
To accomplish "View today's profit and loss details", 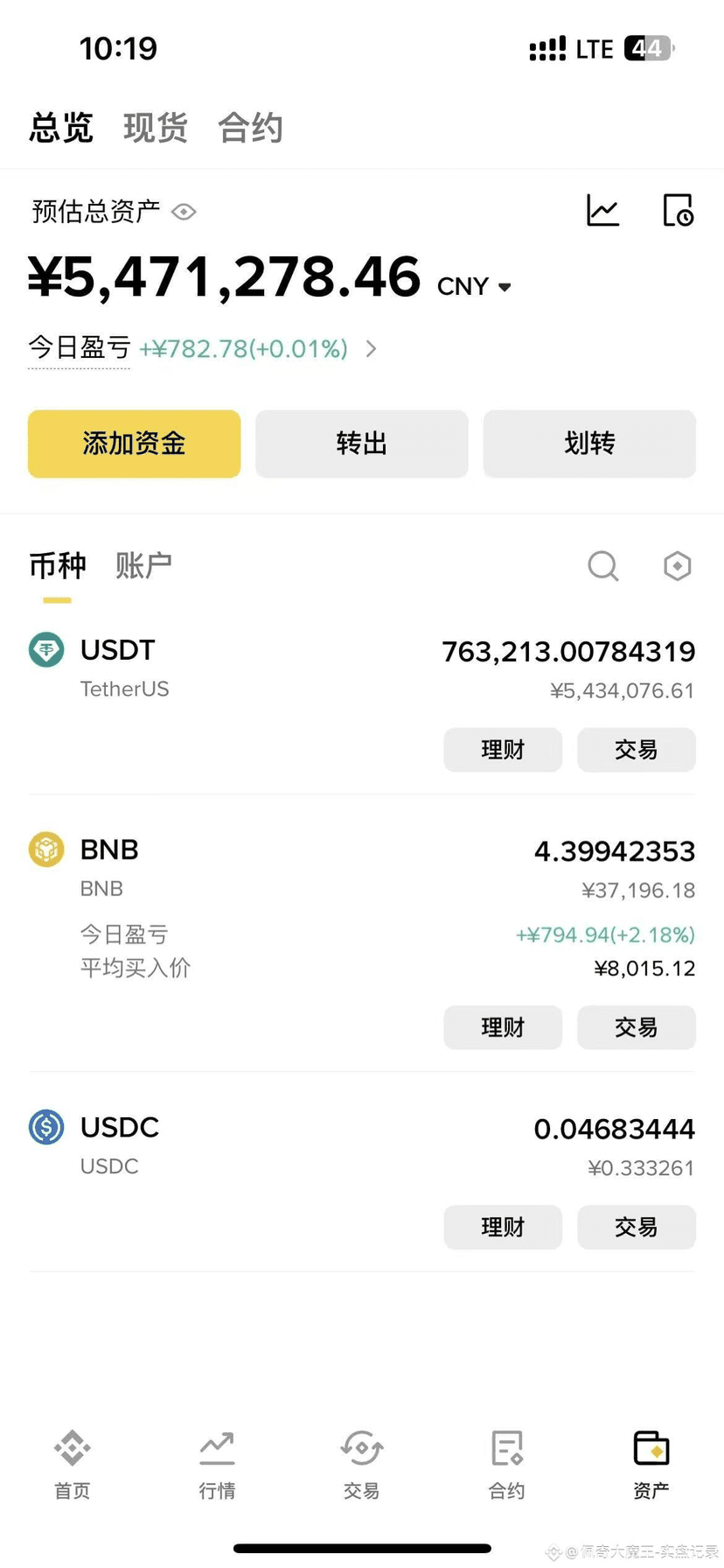I will pyautogui.click(x=371, y=349).
